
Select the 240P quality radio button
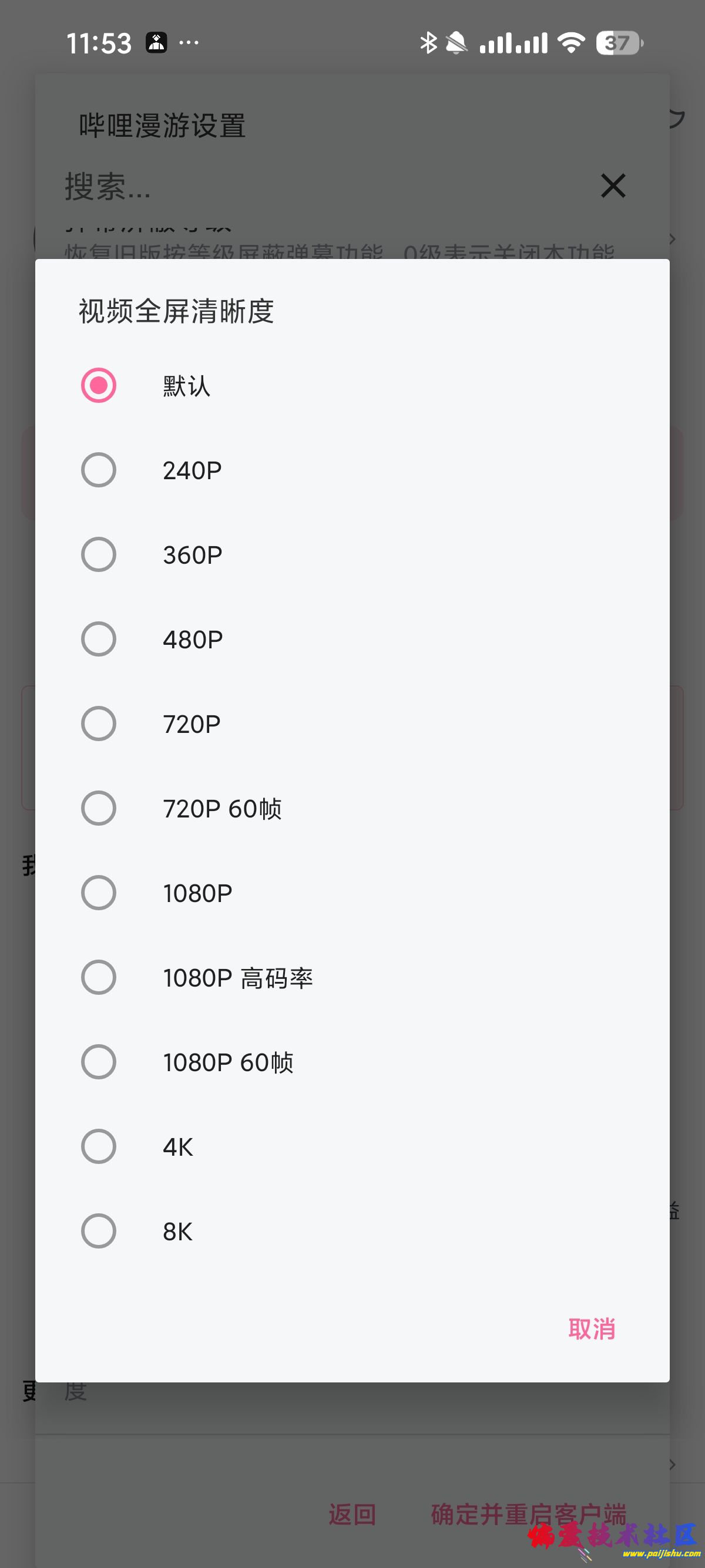98,469
